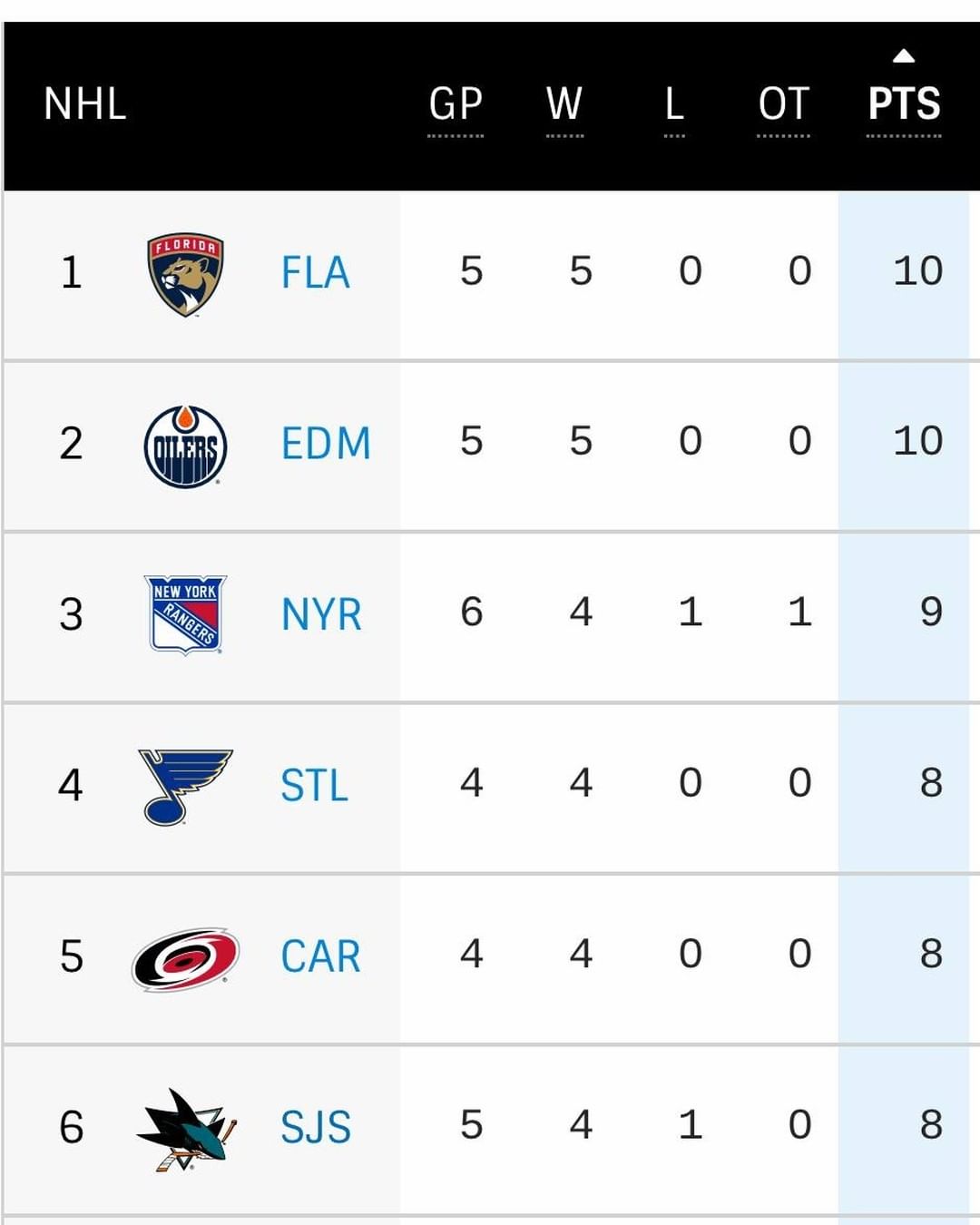Sort standings by W column
The image size is (980, 1225).
click(x=564, y=104)
